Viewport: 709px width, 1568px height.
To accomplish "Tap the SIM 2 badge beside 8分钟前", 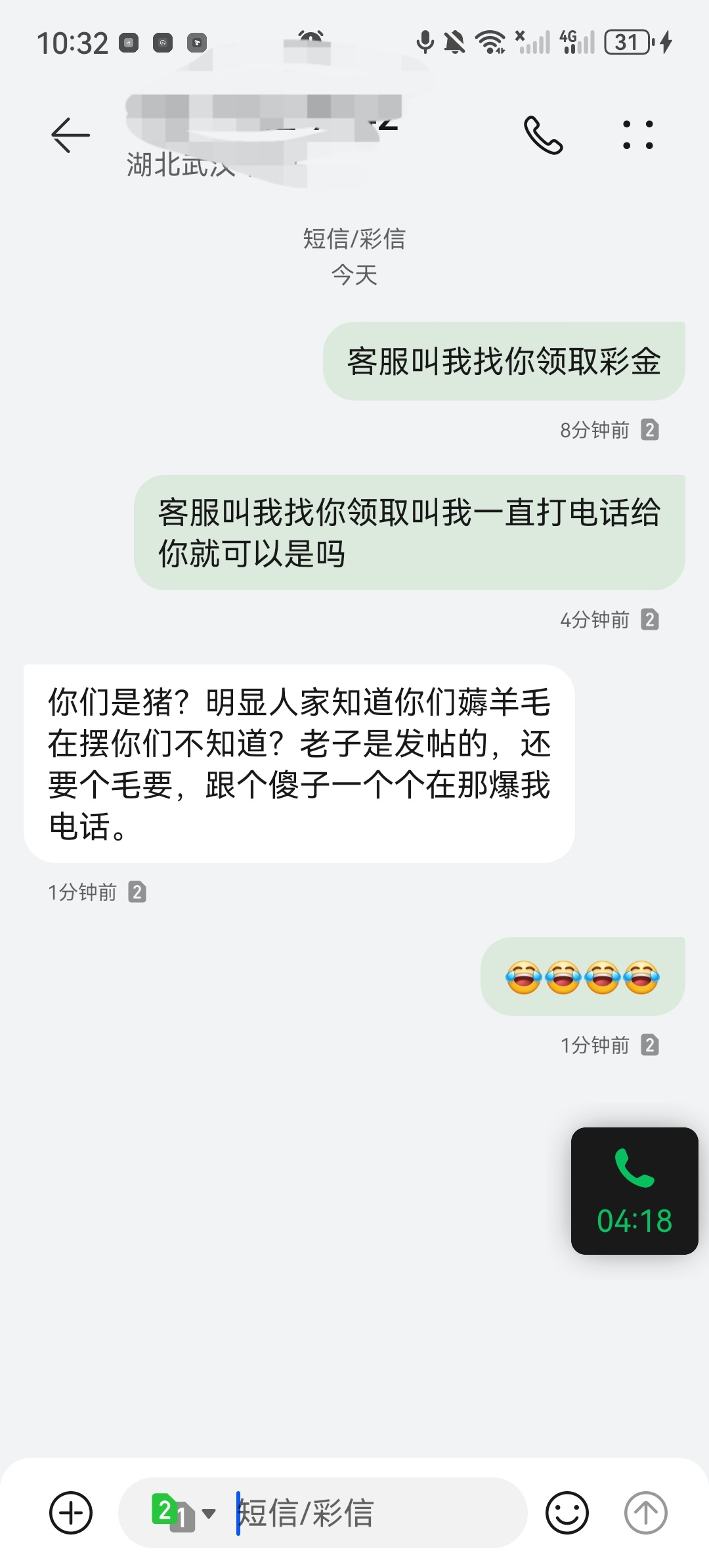I will (x=649, y=430).
